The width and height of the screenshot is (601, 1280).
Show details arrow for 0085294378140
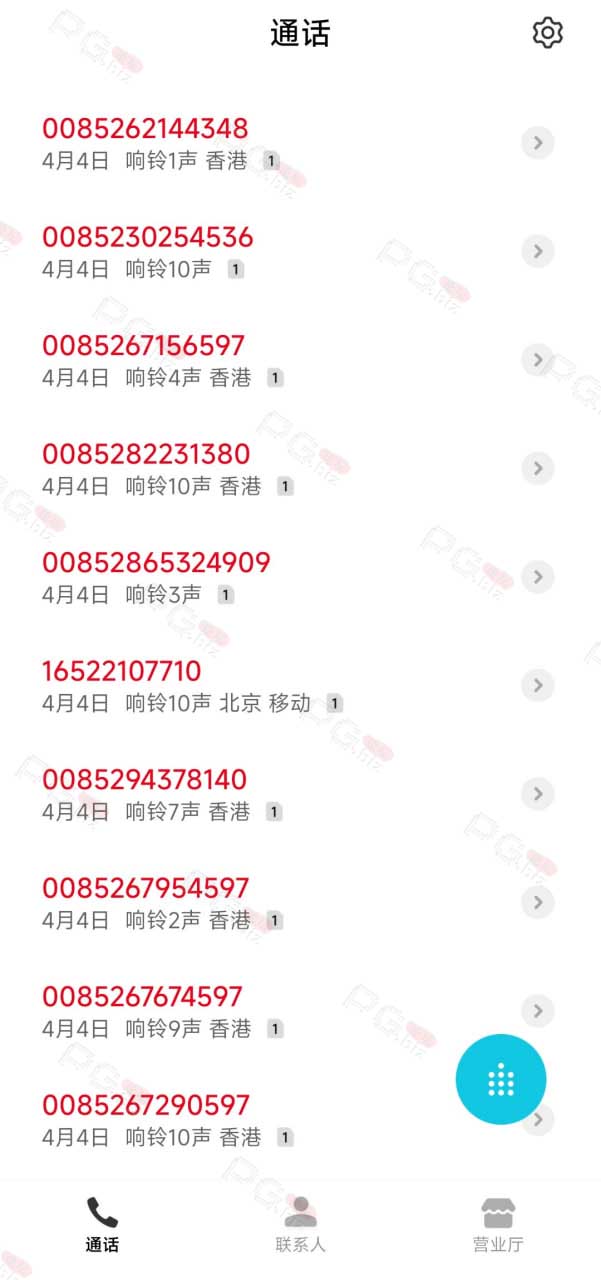pos(538,794)
